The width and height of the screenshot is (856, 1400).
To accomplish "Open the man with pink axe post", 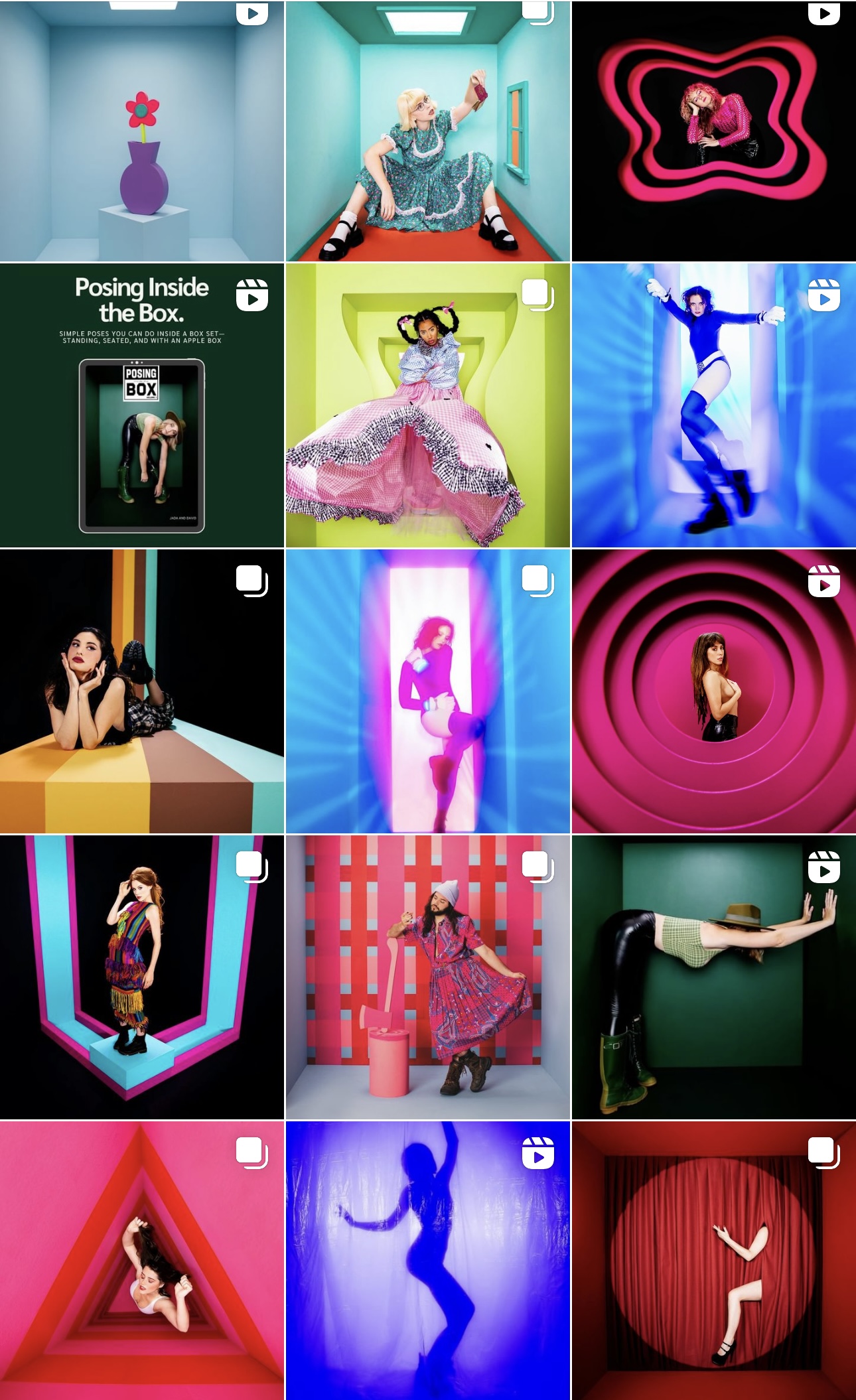I will point(428,977).
